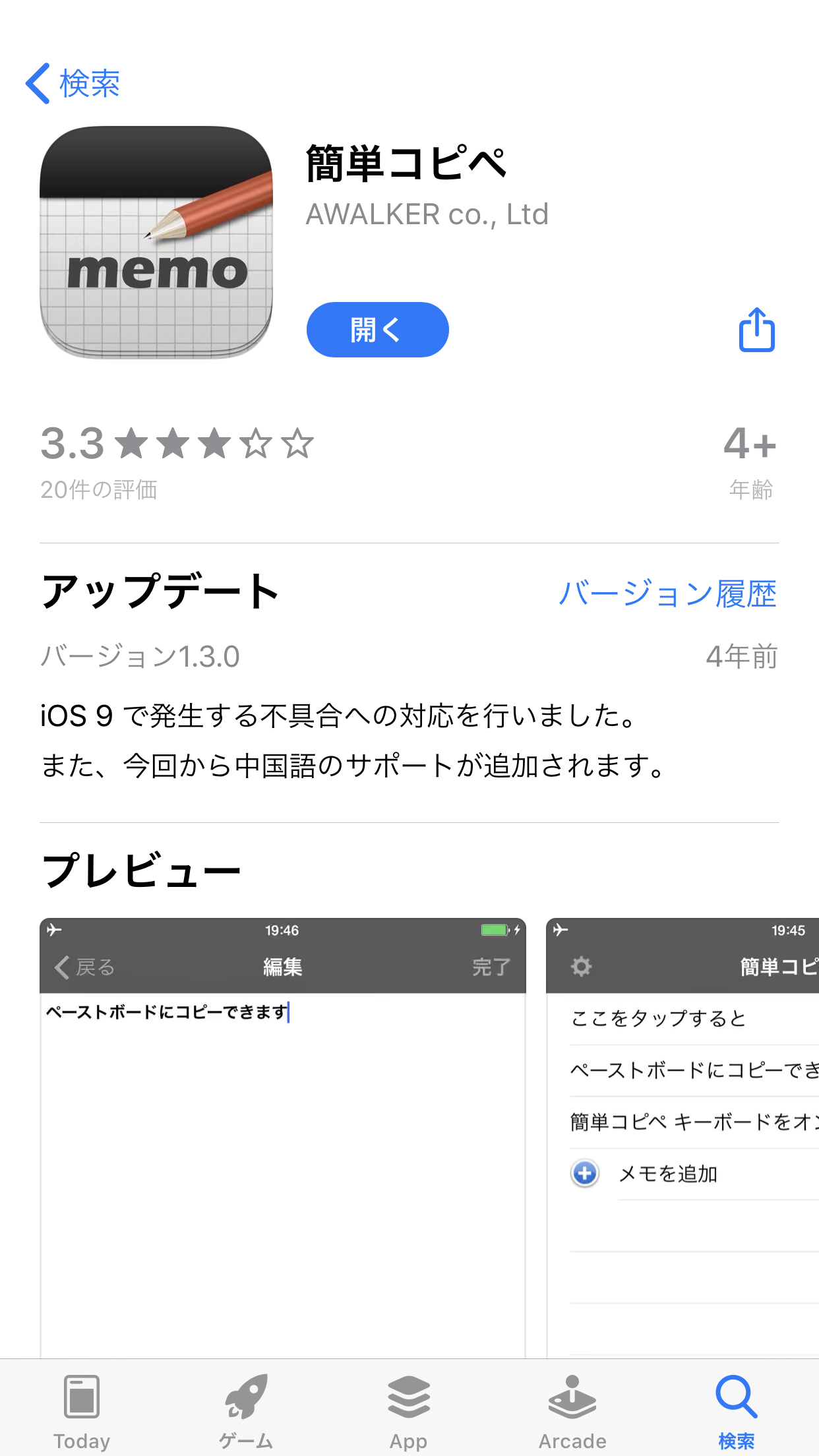Share the 簡単コピペ app
The image size is (819, 1456).
click(756, 330)
